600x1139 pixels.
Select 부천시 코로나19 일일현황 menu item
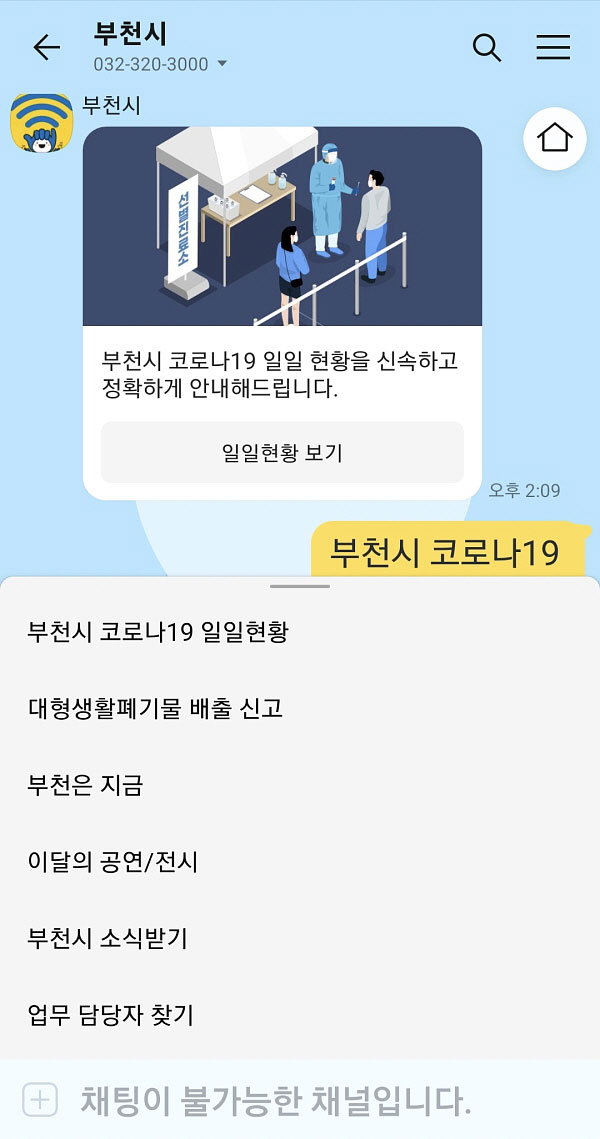(158, 632)
